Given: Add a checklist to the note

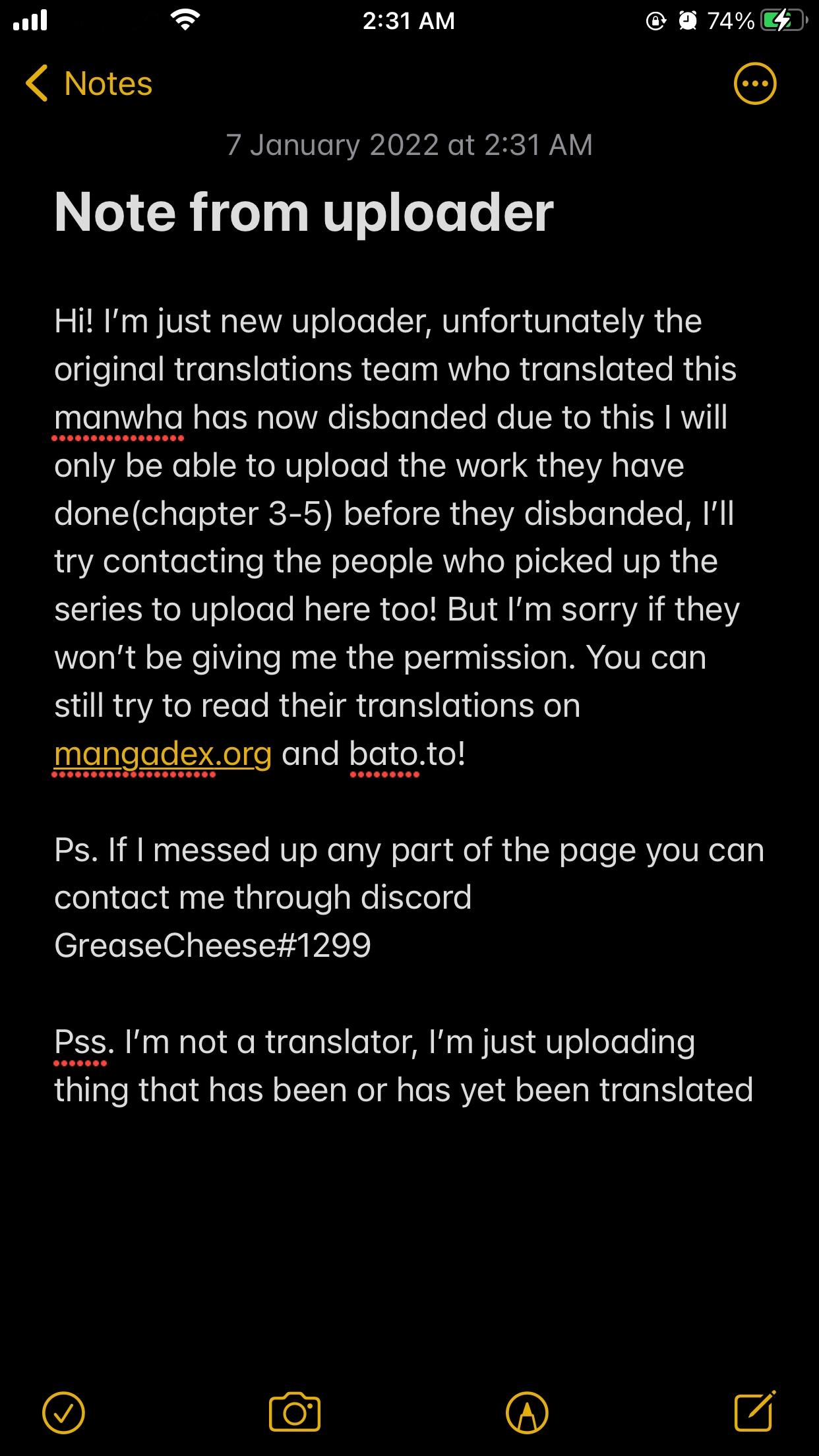Looking at the screenshot, I should [x=64, y=1412].
